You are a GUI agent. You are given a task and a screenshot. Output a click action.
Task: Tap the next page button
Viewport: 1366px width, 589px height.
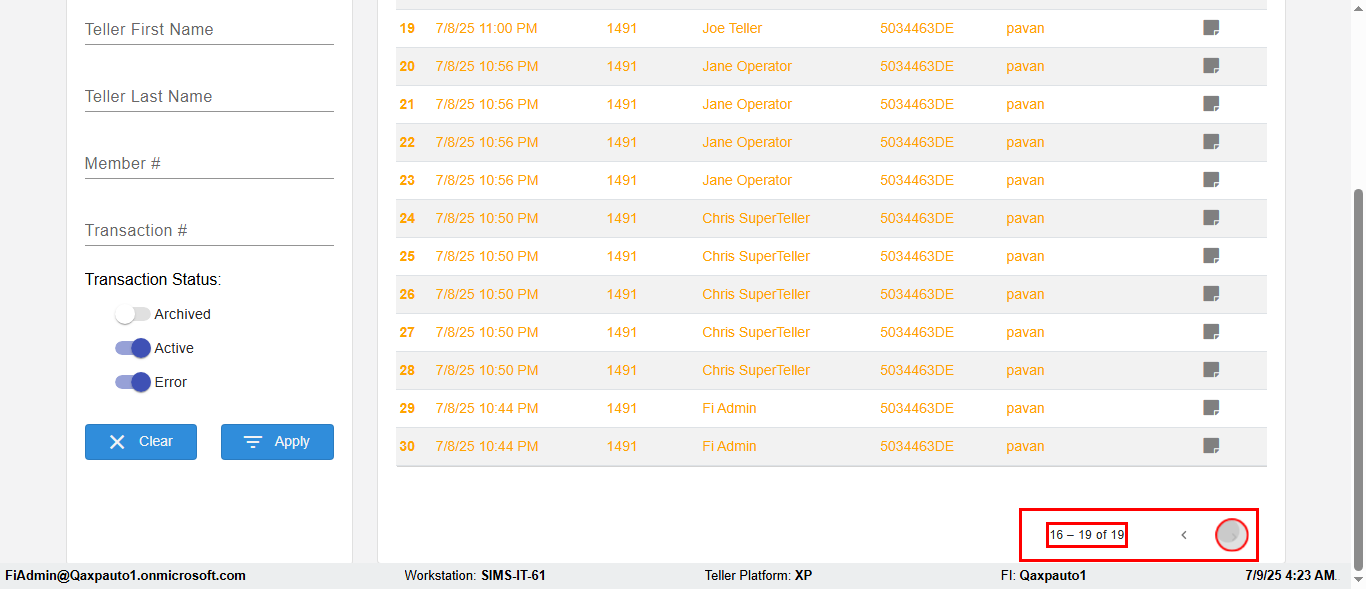[1231, 535]
